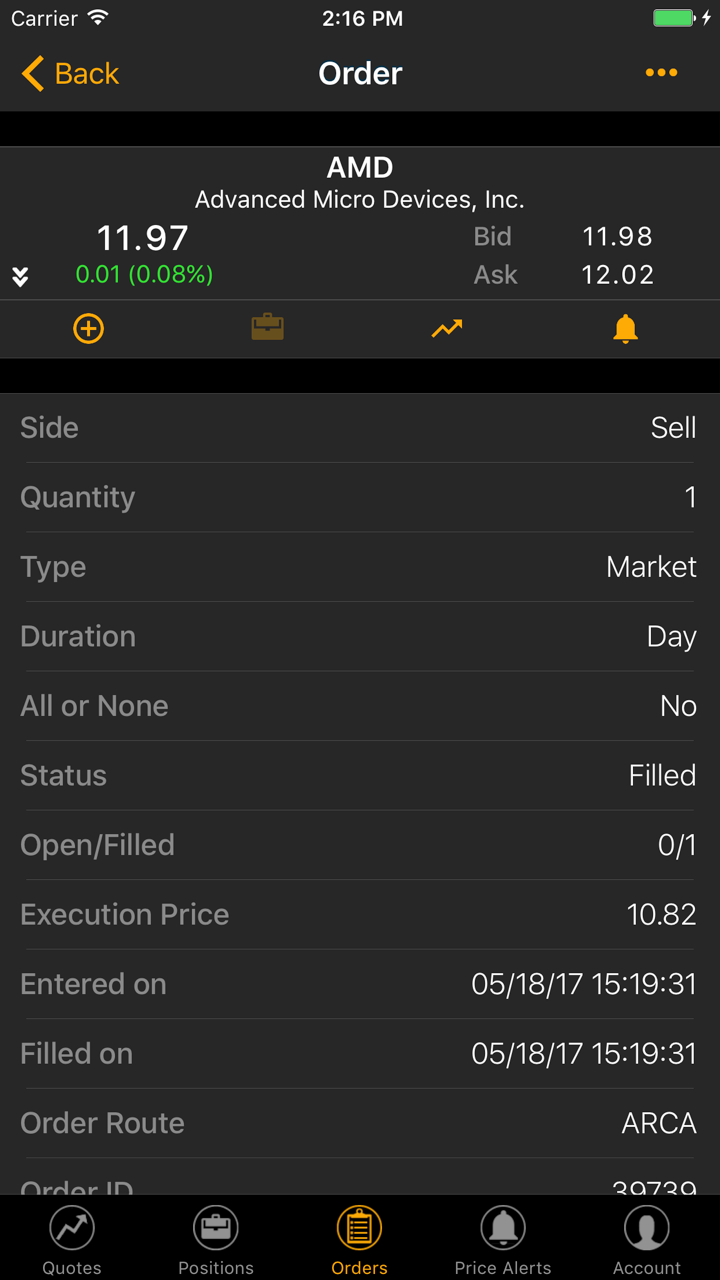The image size is (720, 1280).
Task: Switch to the Positions tab
Action: point(216,1240)
